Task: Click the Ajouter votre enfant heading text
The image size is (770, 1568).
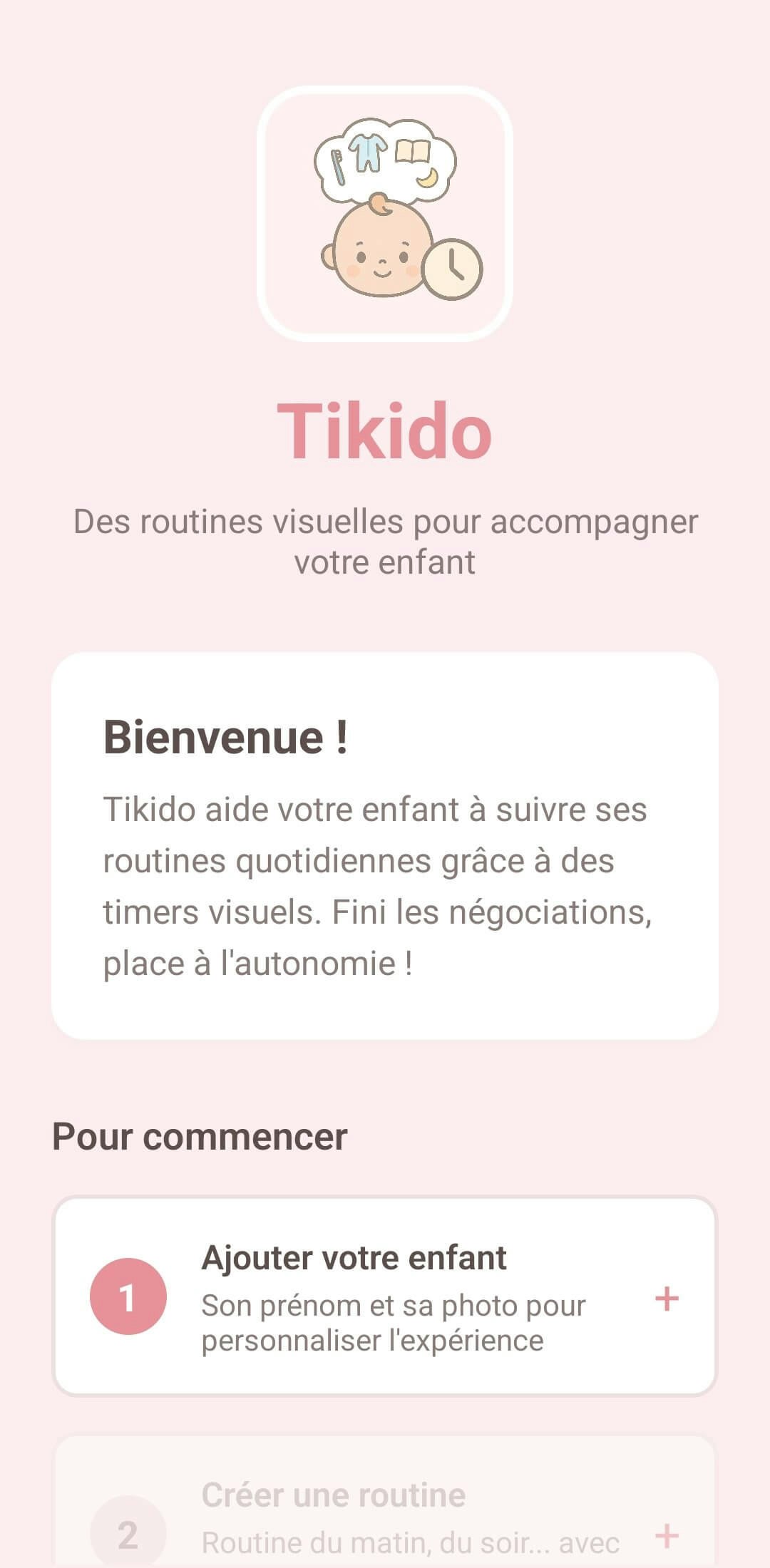Action: point(354,1258)
